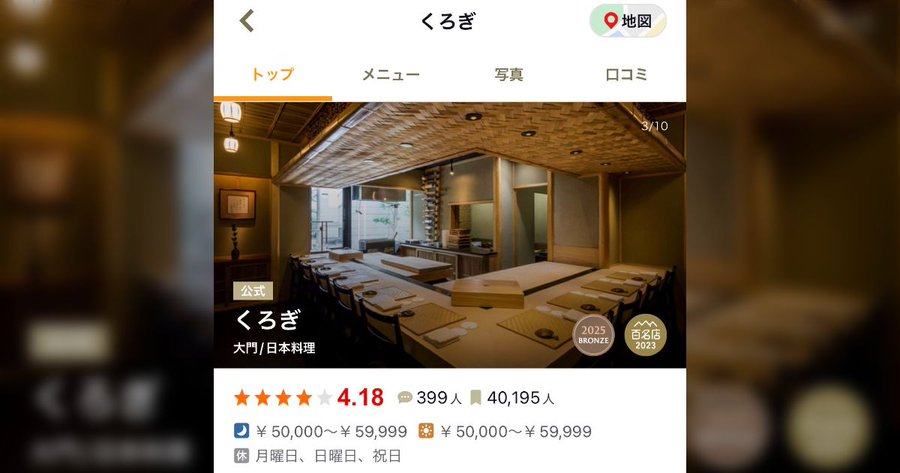Go back using the arrow icon
This screenshot has height=473, width=900.
[247, 21]
